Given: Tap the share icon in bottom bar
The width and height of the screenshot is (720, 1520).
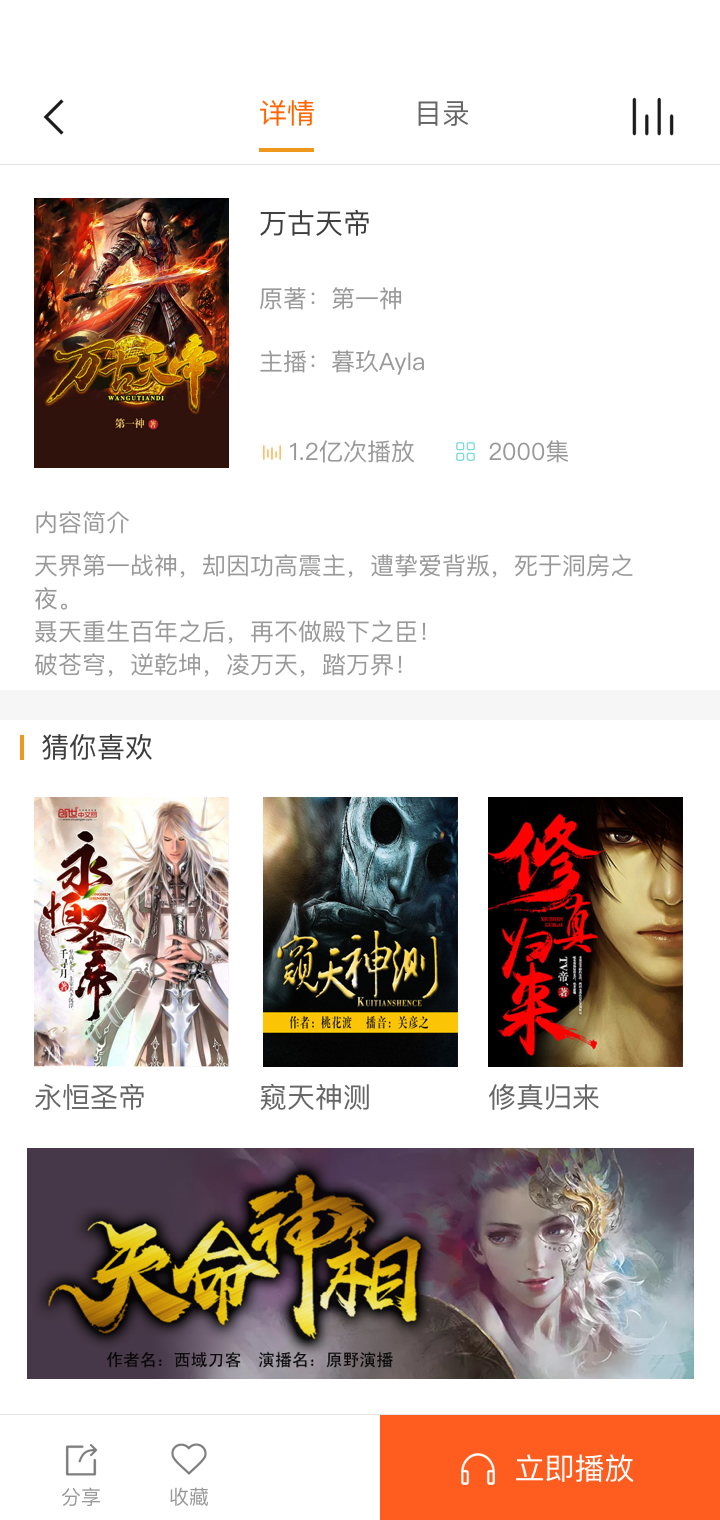Looking at the screenshot, I should 81,1459.
